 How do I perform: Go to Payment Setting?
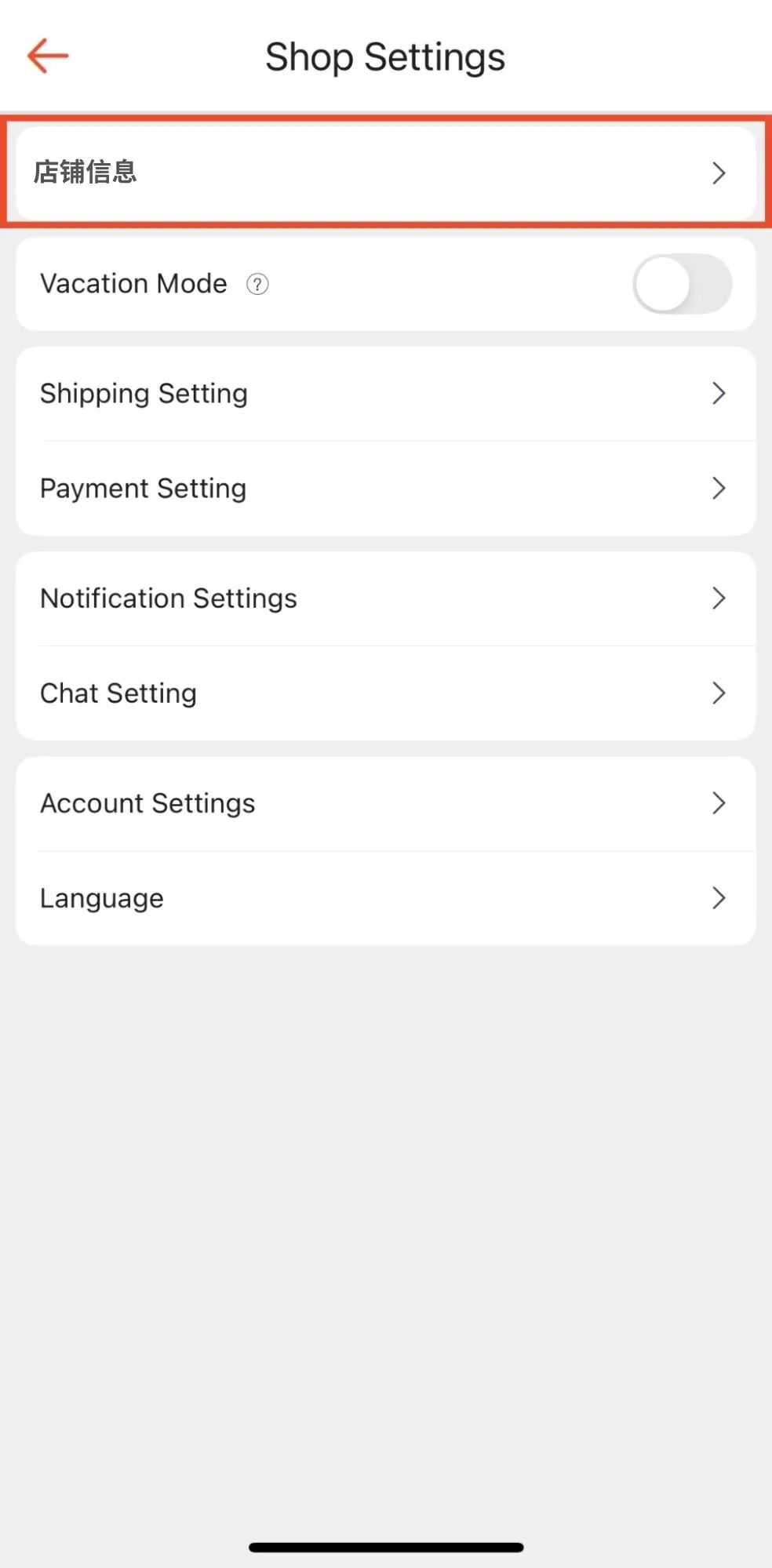tap(384, 489)
